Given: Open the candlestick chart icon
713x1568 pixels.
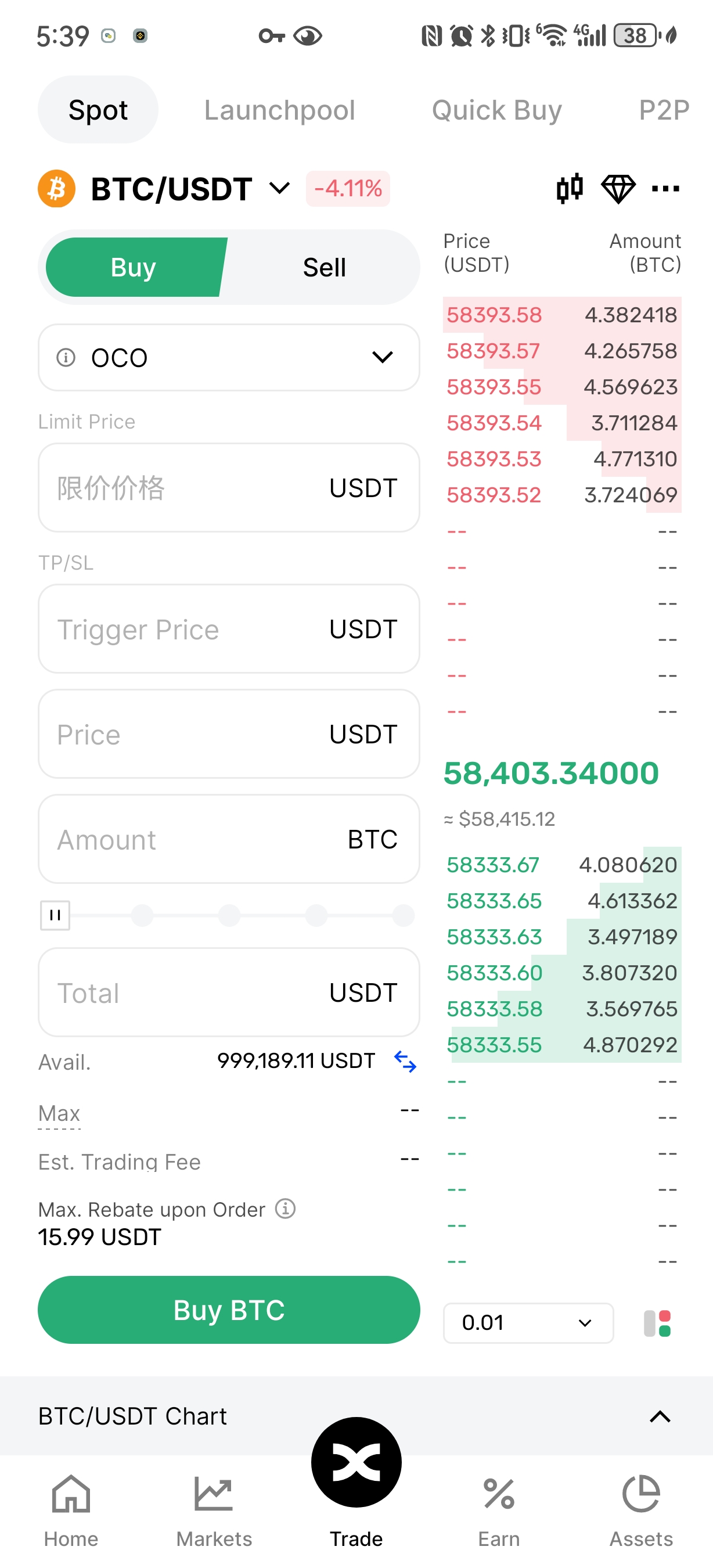Looking at the screenshot, I should pos(570,189).
